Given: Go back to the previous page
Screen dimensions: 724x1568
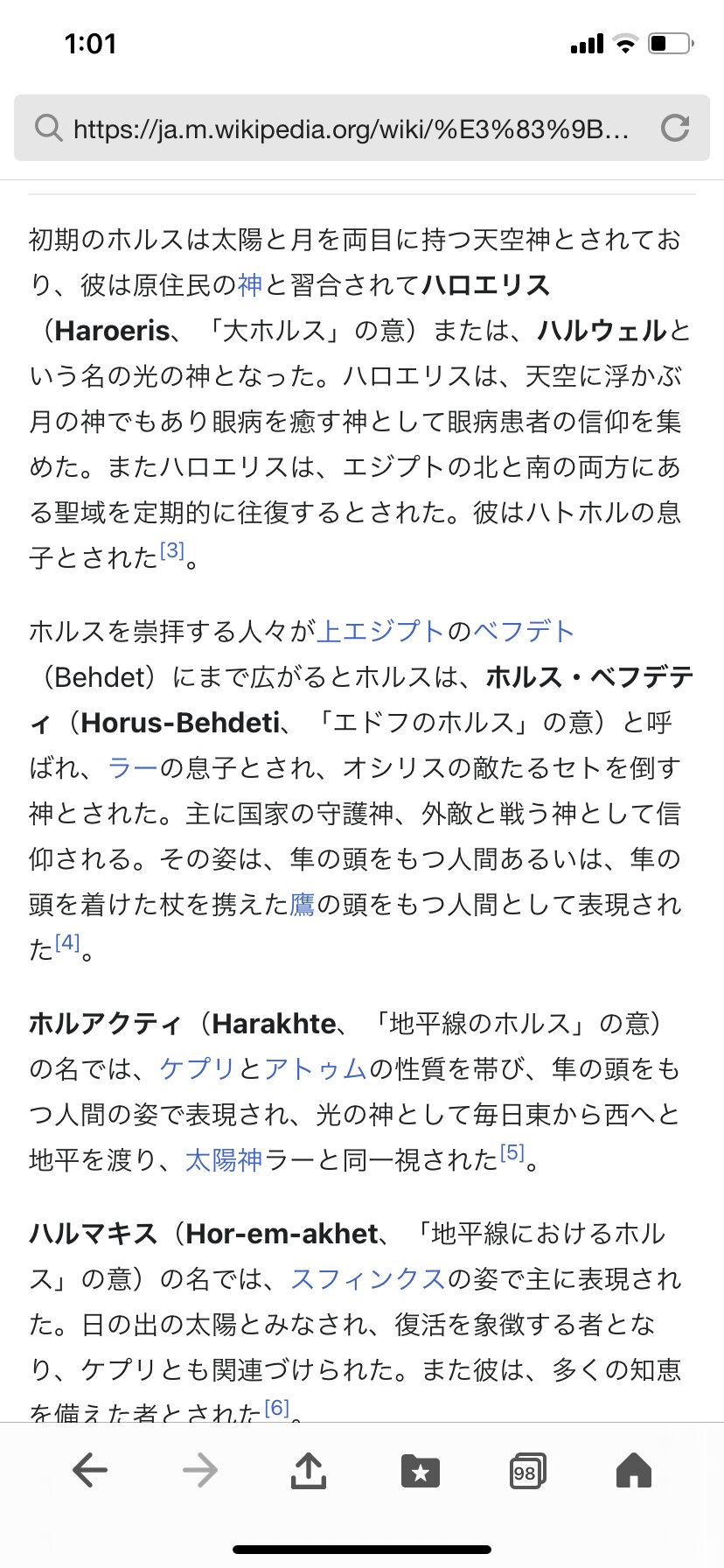Looking at the screenshot, I should [x=90, y=1470].
